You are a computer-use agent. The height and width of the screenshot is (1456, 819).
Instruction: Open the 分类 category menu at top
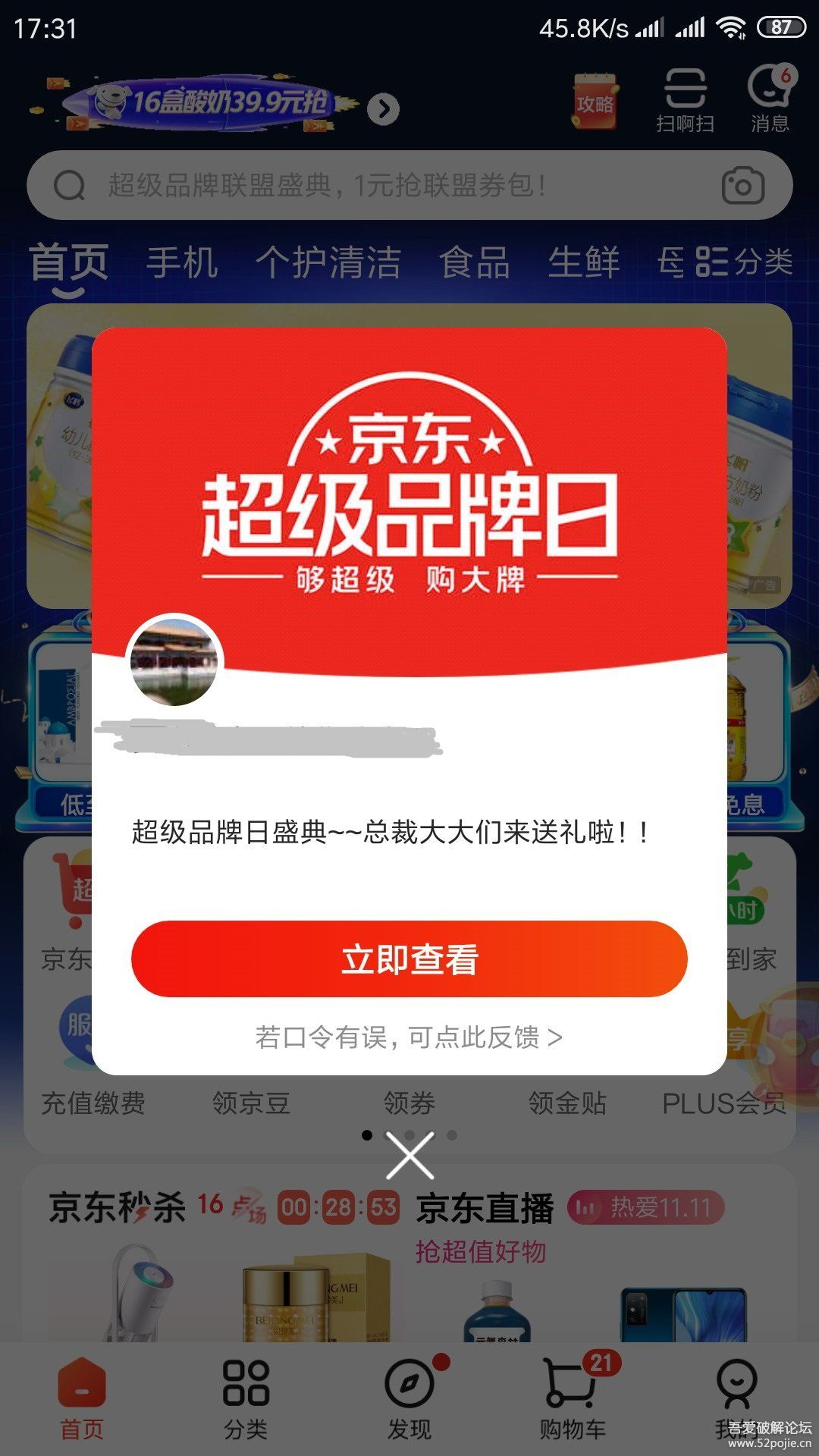(745, 262)
